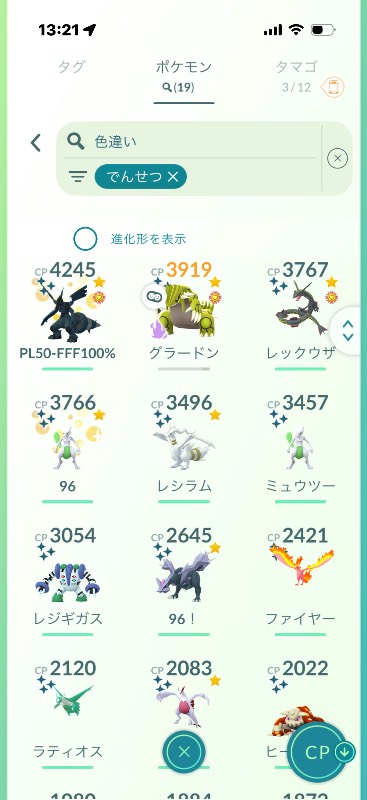Screen dimensions: 367x800
Task: Switch to the タグ tab
Action: pos(71,66)
